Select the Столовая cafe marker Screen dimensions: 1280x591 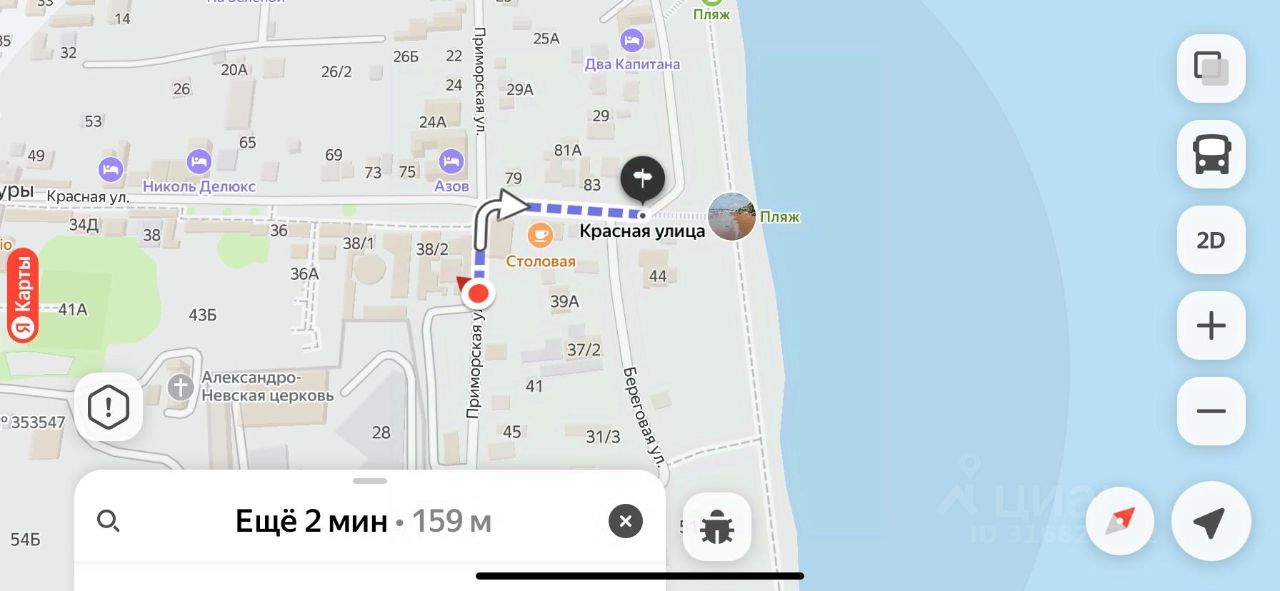(x=540, y=236)
